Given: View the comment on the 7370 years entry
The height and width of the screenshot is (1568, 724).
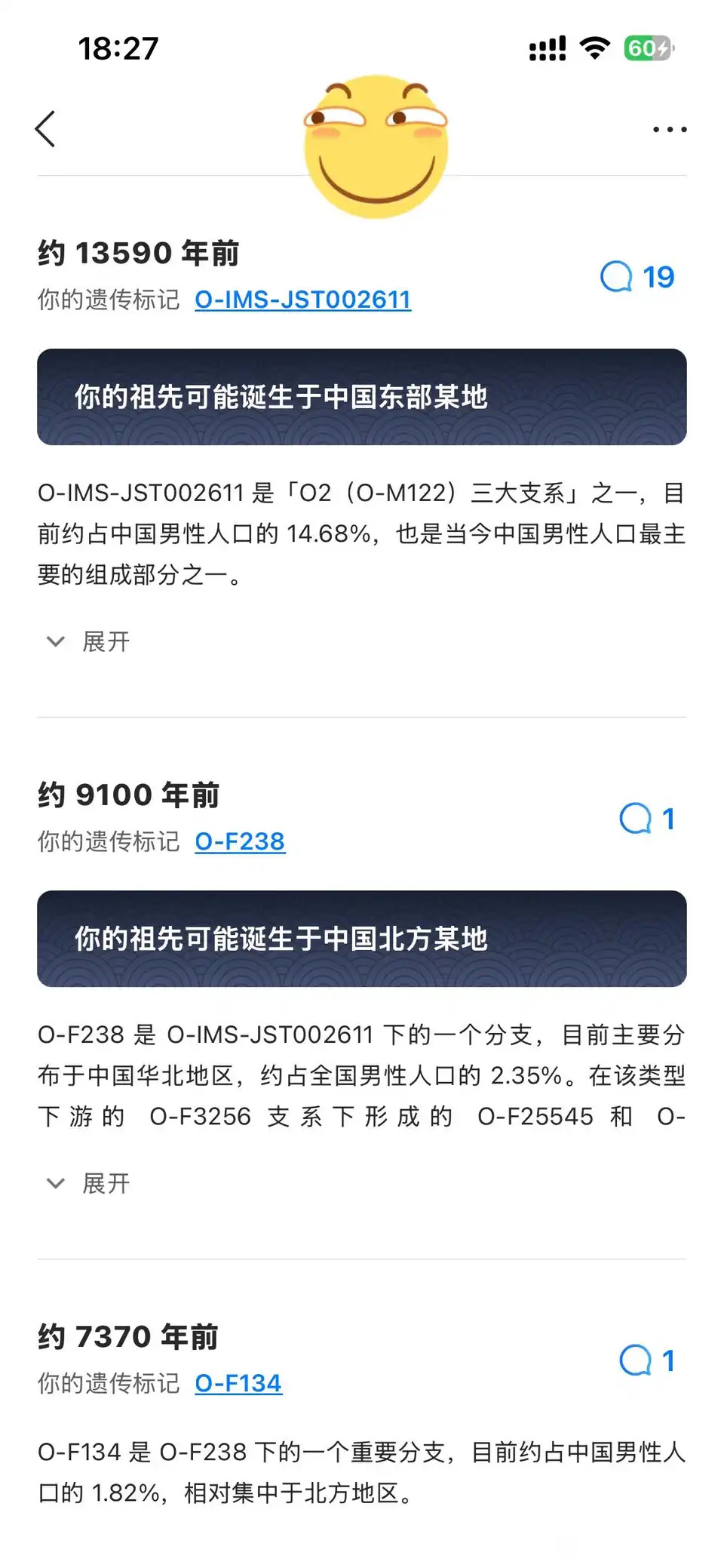Looking at the screenshot, I should [x=646, y=1361].
